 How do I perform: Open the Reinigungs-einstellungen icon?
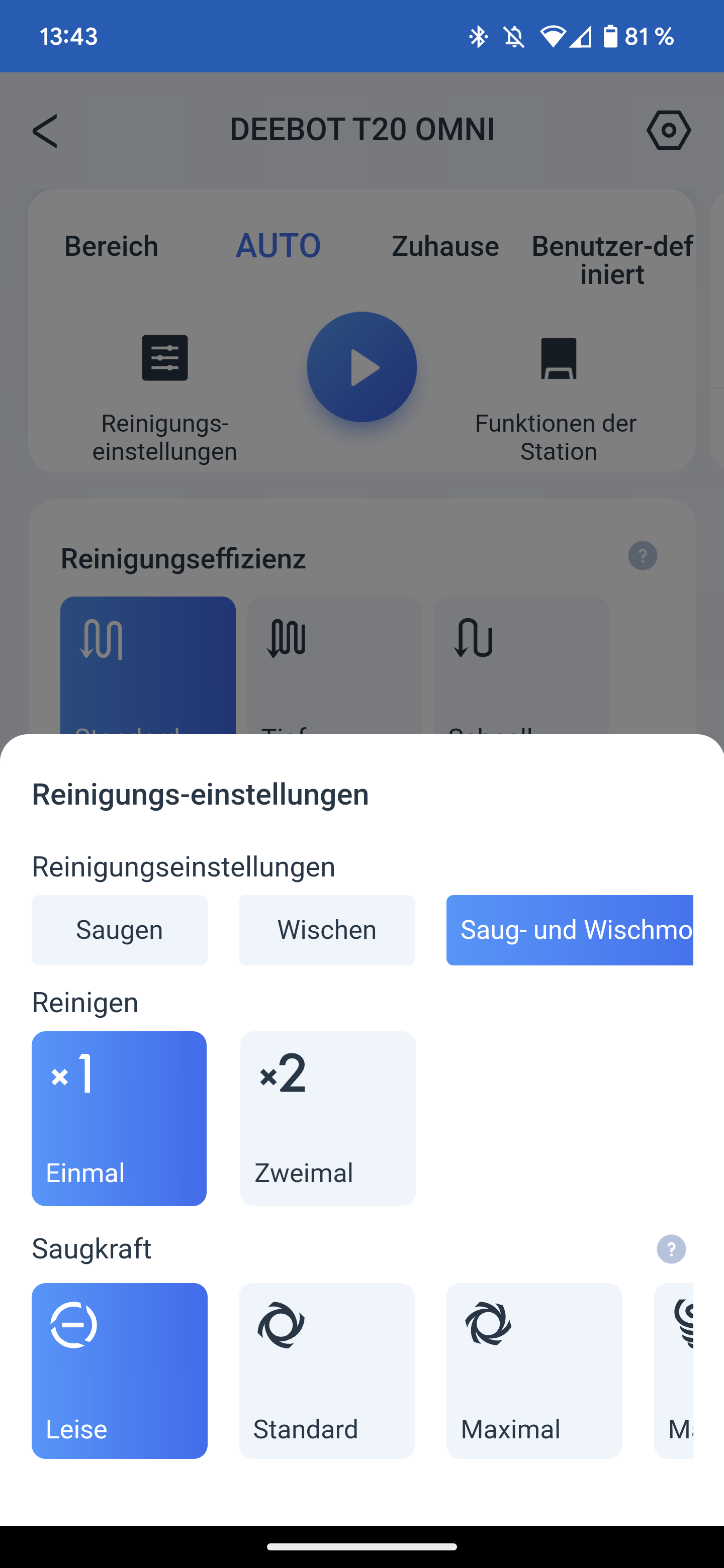tap(164, 358)
